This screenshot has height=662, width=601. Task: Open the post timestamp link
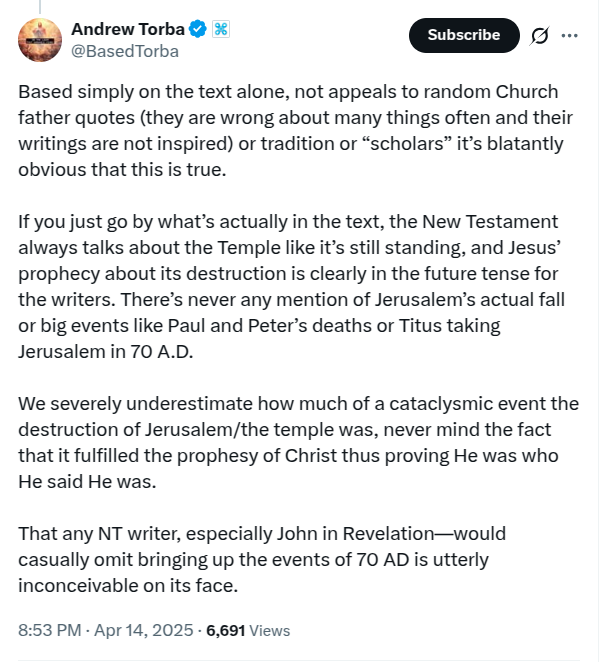click(x=106, y=631)
